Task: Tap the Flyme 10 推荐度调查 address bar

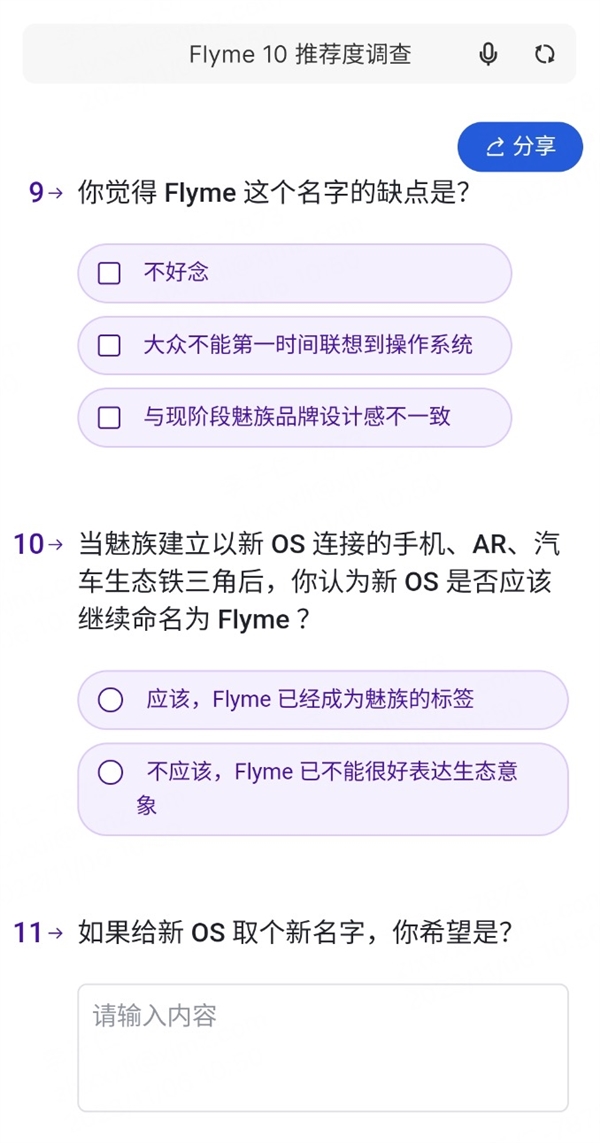Action: tap(299, 54)
